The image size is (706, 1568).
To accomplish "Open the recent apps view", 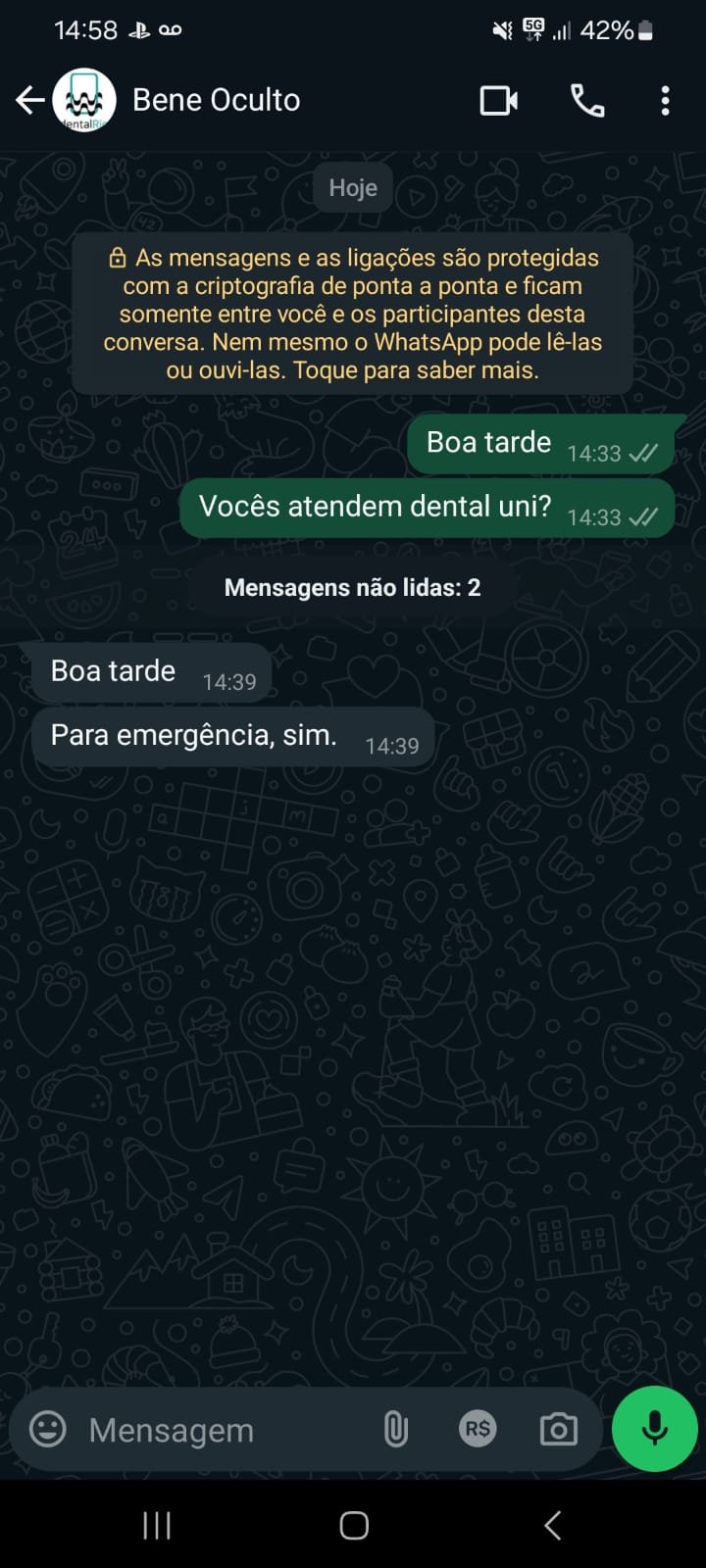I will [157, 1525].
